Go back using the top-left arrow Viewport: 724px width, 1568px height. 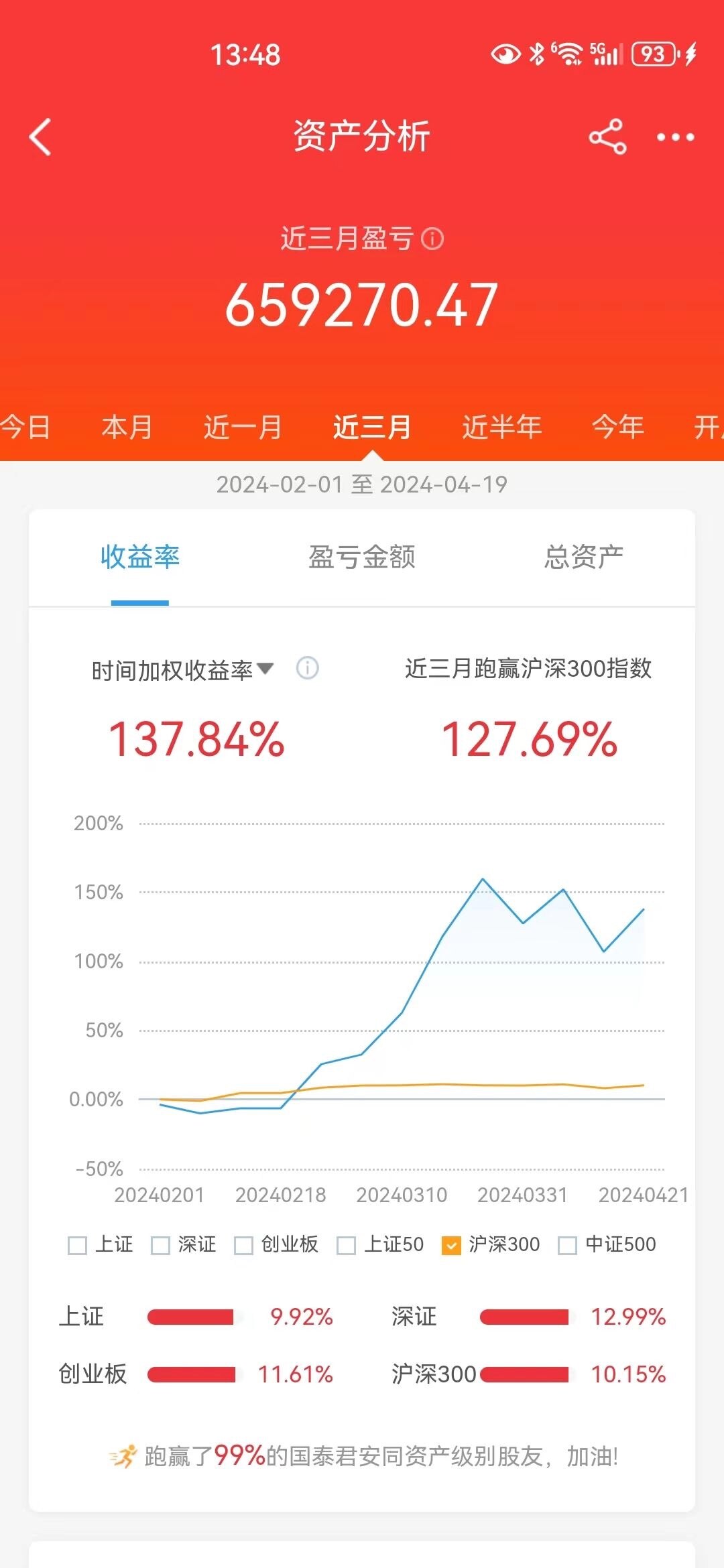pyautogui.click(x=40, y=137)
